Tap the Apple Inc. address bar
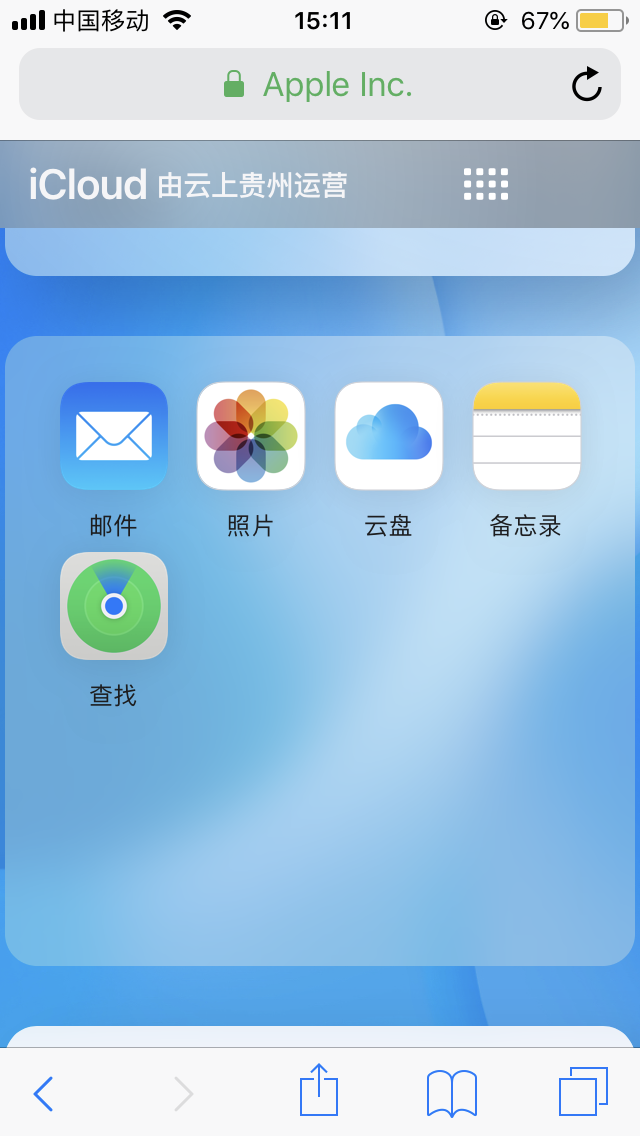The height and width of the screenshot is (1136, 640). 318,85
